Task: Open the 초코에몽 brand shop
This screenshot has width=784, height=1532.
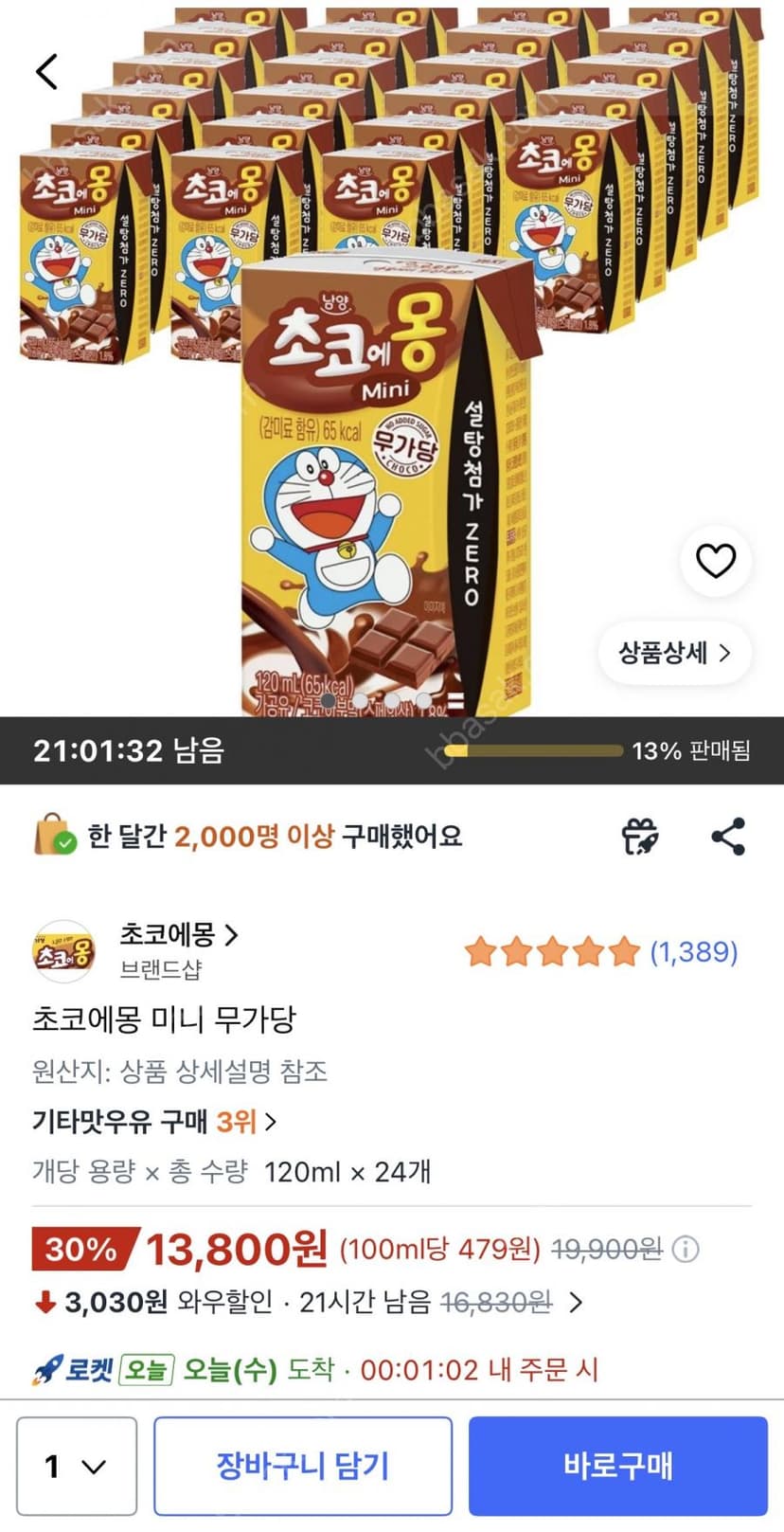Action: [178, 935]
